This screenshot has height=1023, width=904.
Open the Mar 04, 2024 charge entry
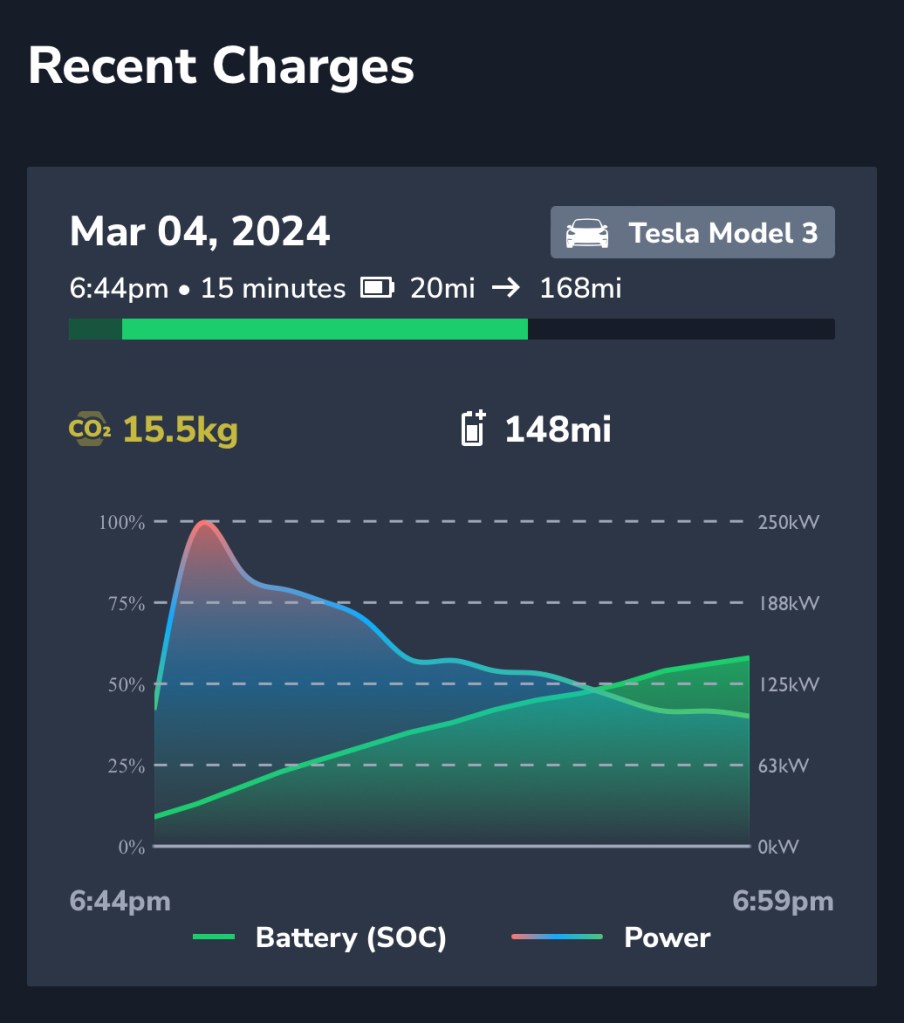pos(199,231)
